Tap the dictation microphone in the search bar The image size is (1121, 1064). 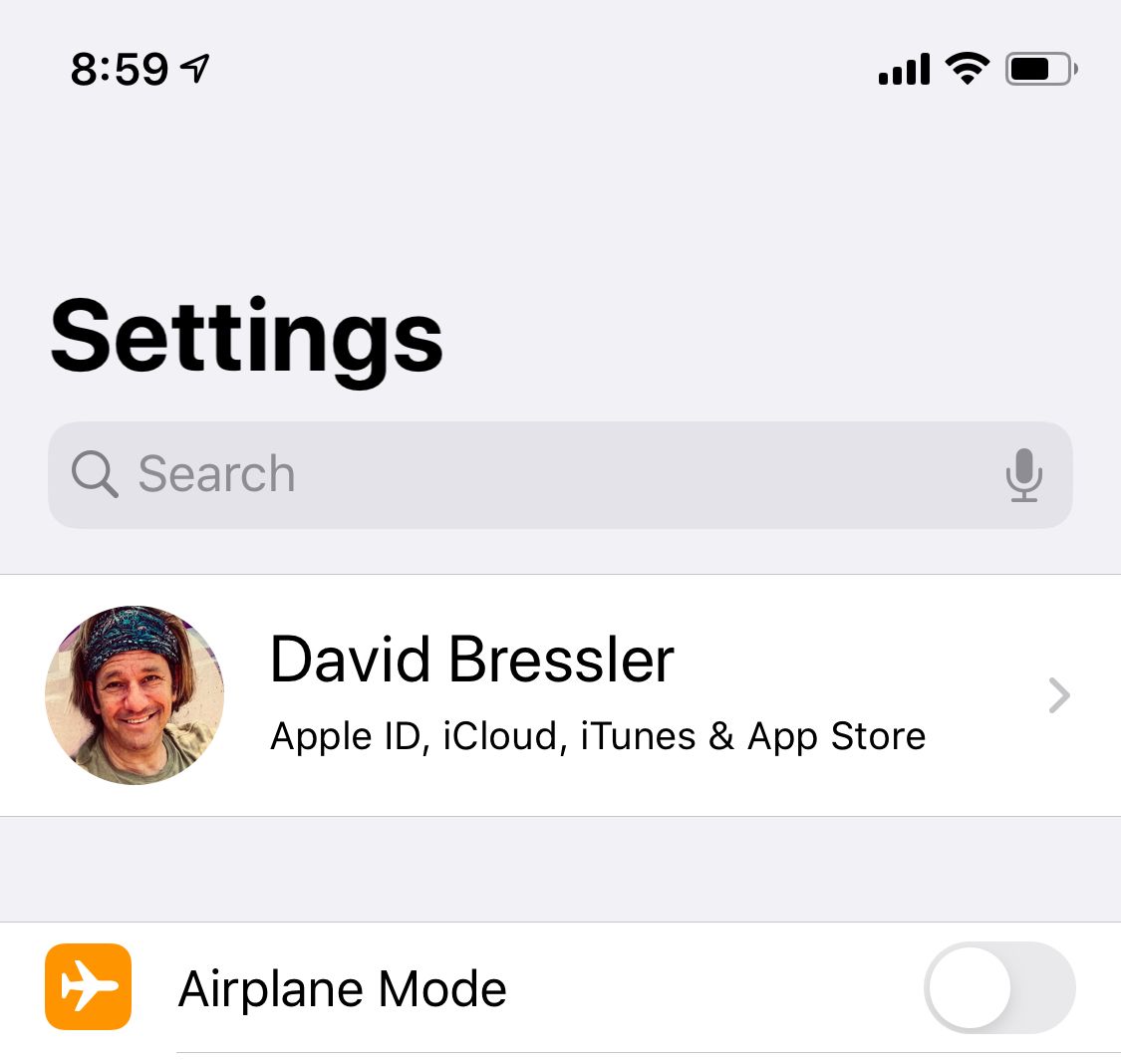1023,475
